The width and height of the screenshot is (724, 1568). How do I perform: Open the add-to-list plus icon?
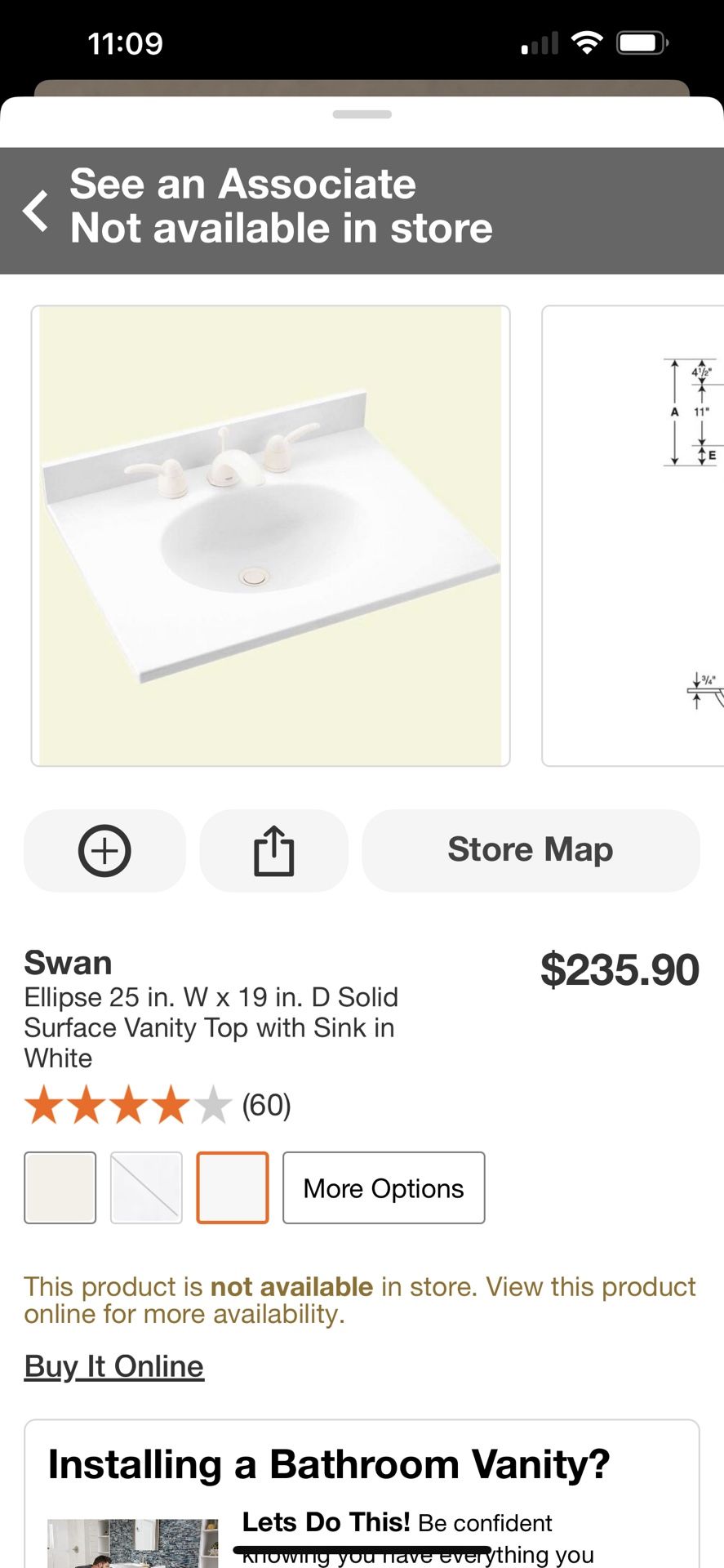(104, 850)
